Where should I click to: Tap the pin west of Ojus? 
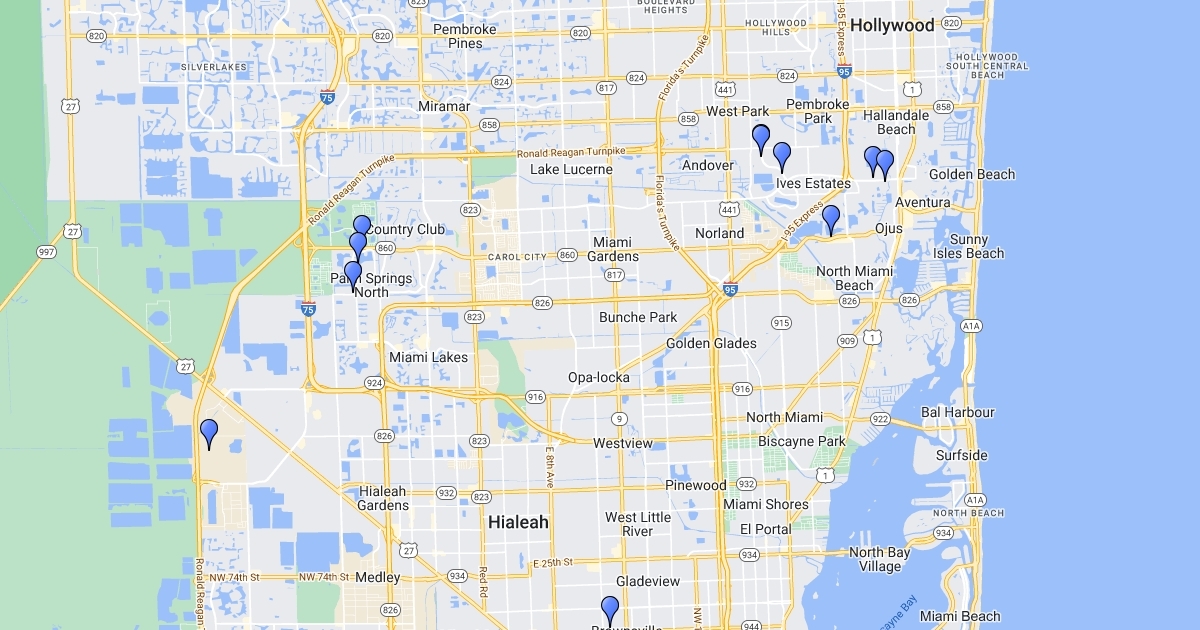830,218
